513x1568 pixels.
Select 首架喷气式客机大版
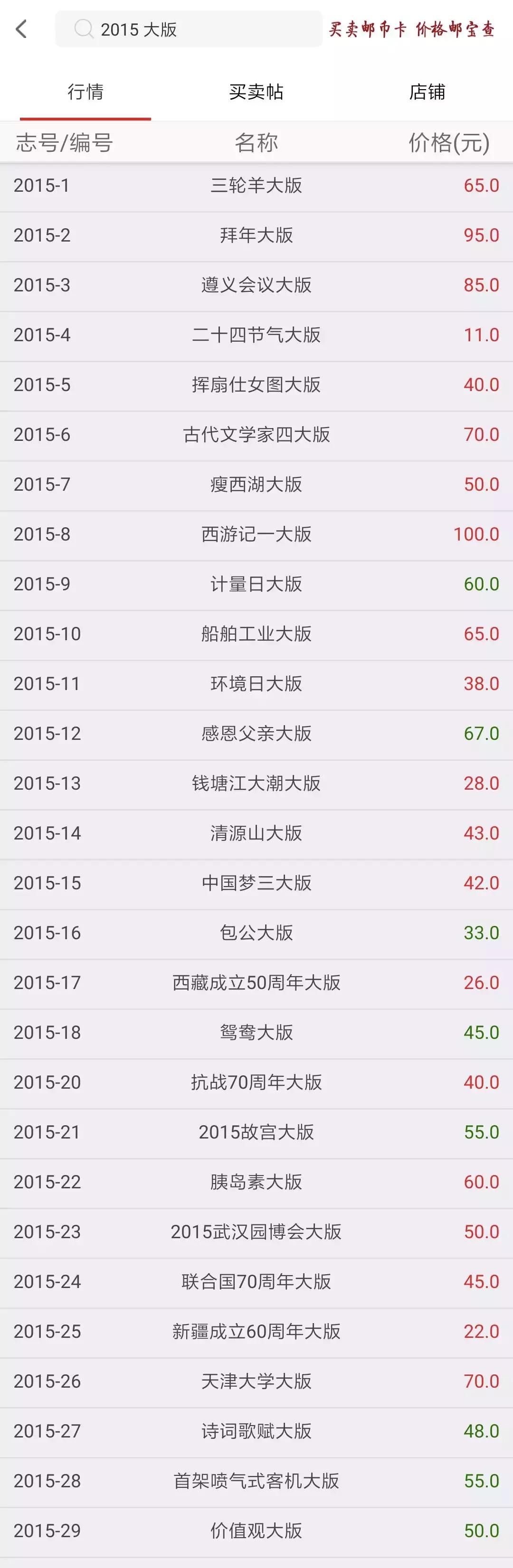256,1481
